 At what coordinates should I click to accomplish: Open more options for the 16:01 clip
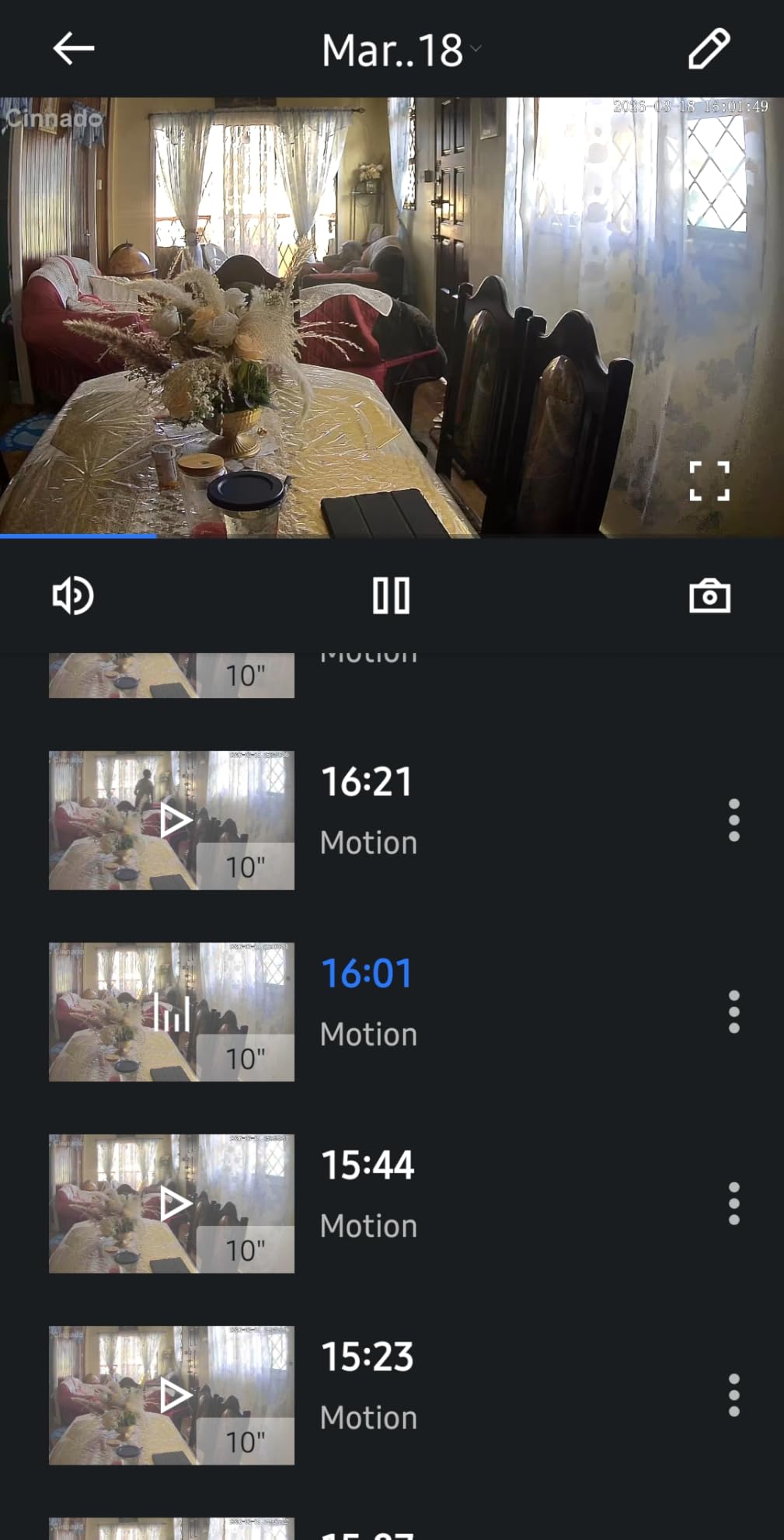(733, 1012)
